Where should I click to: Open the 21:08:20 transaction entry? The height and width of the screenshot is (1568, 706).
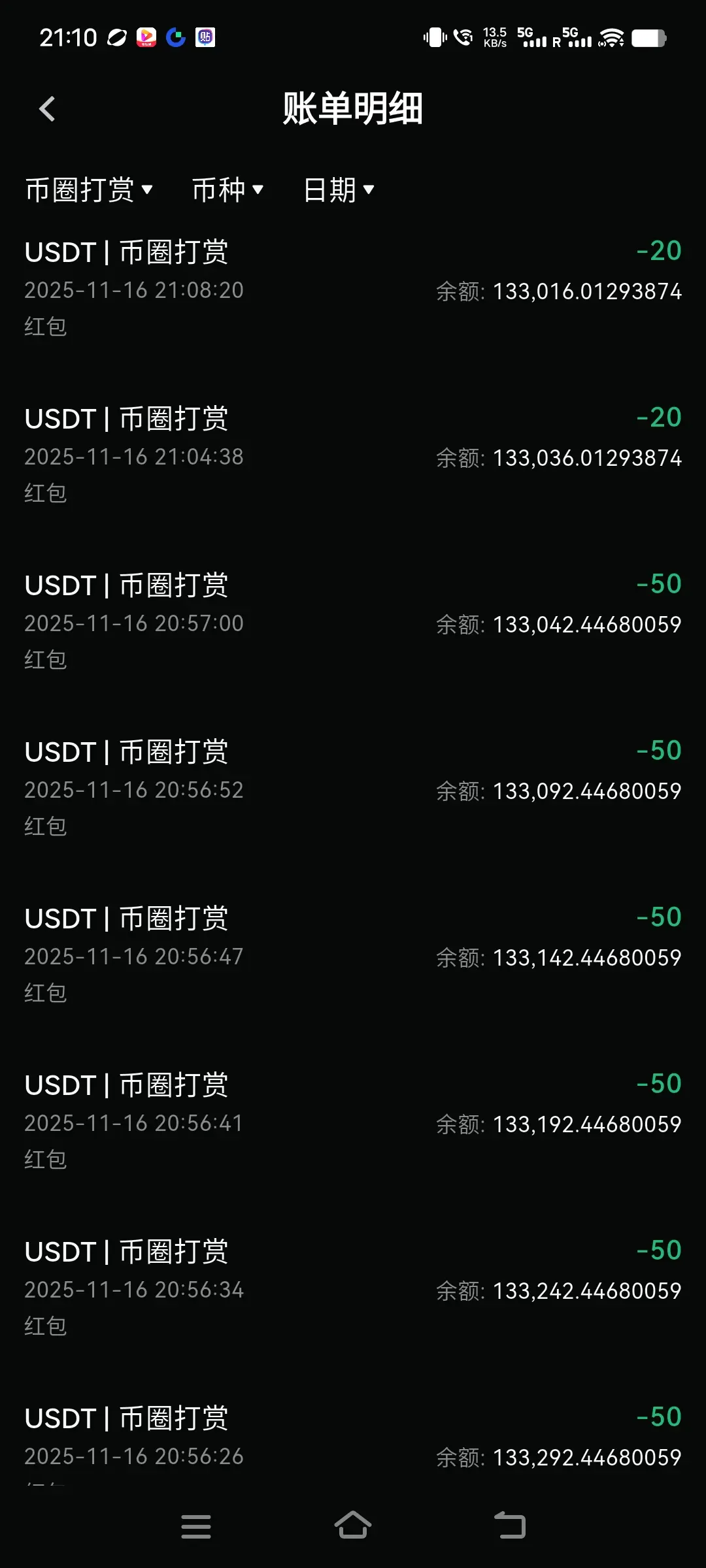pos(353,288)
